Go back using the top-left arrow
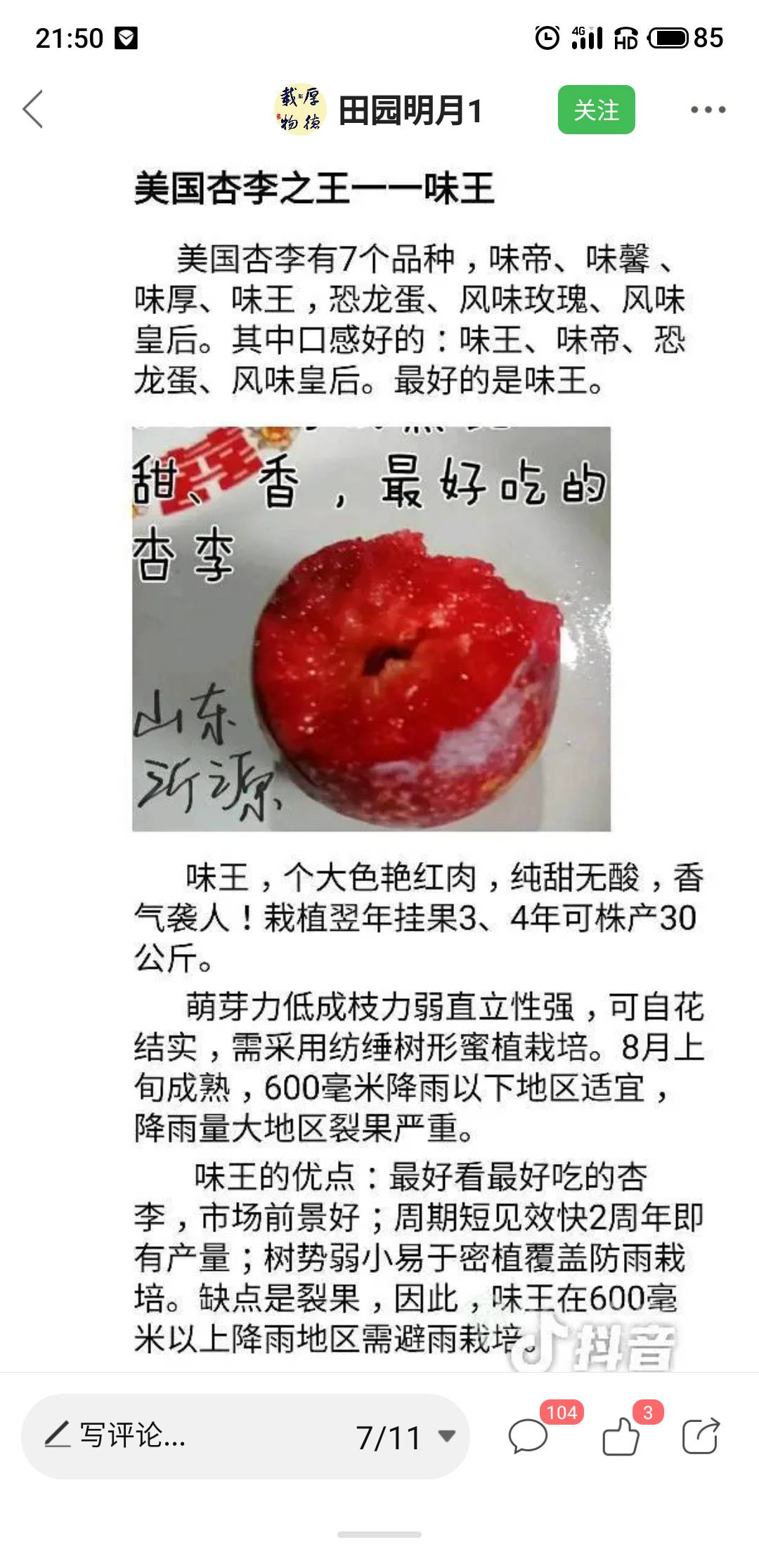The width and height of the screenshot is (759, 1568). tap(33, 110)
